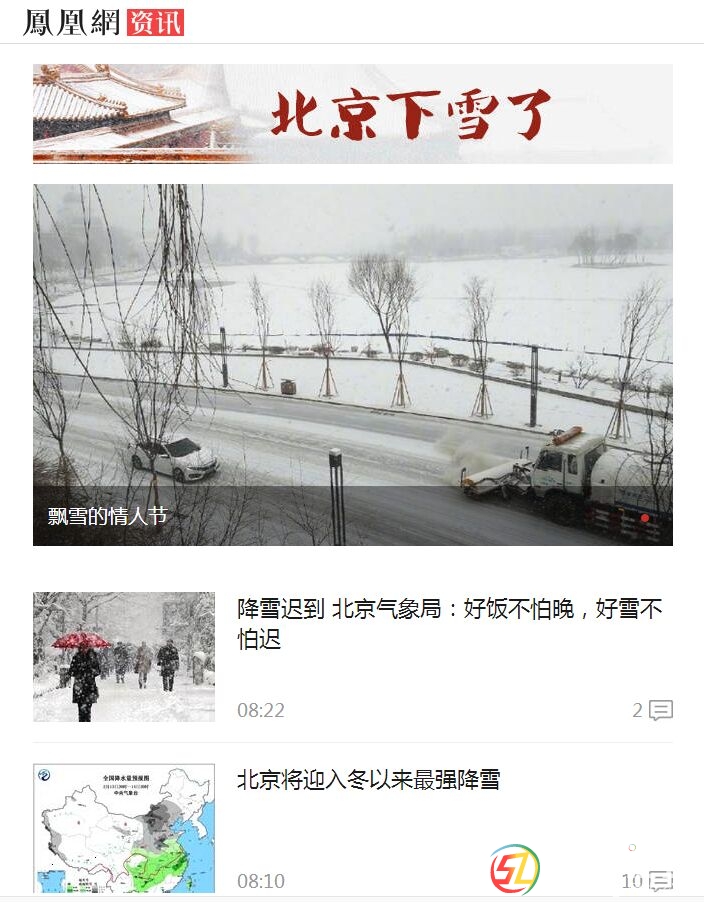Open the 北京下雪了 banner
The image size is (704, 902).
[352, 113]
